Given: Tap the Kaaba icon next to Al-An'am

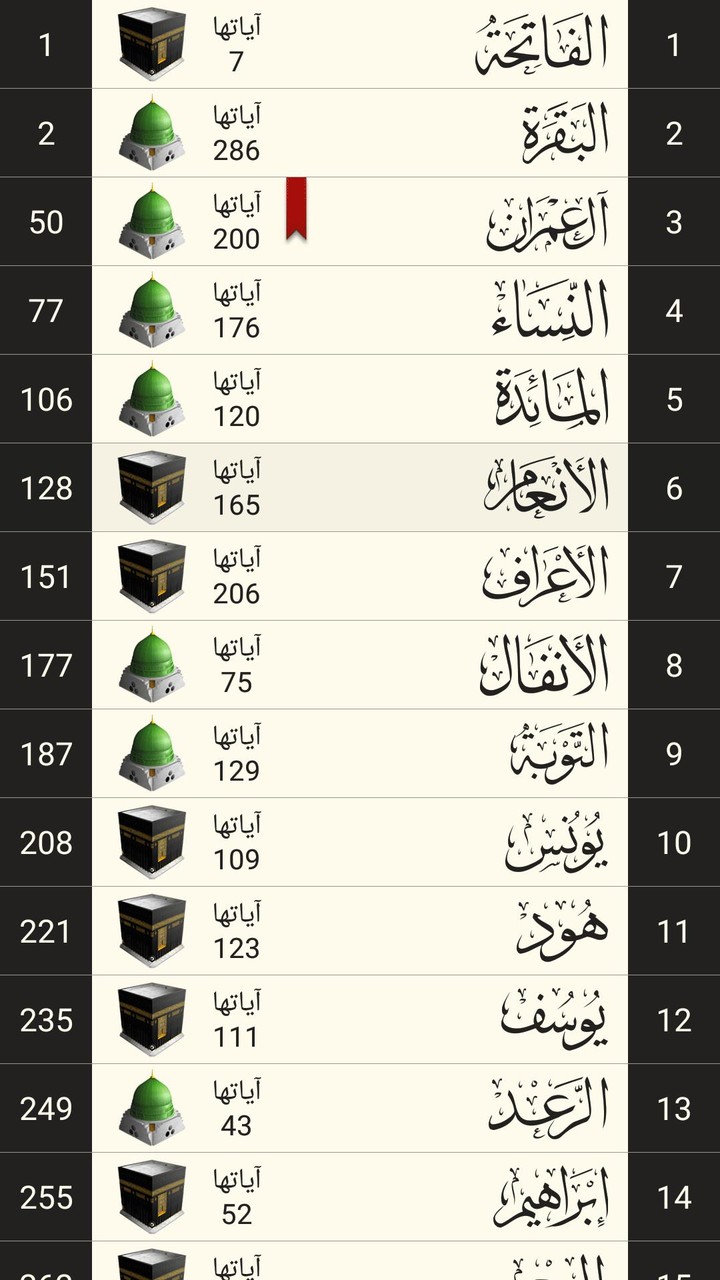Looking at the screenshot, I should click(151, 487).
